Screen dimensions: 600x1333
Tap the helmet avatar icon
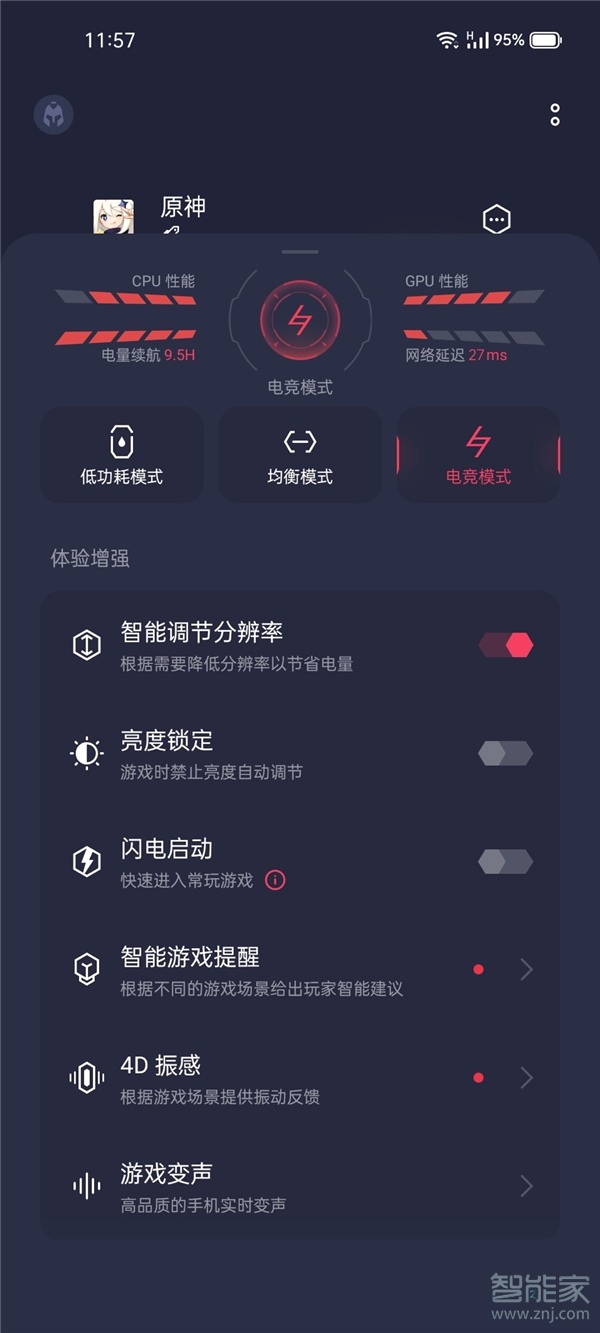53,115
